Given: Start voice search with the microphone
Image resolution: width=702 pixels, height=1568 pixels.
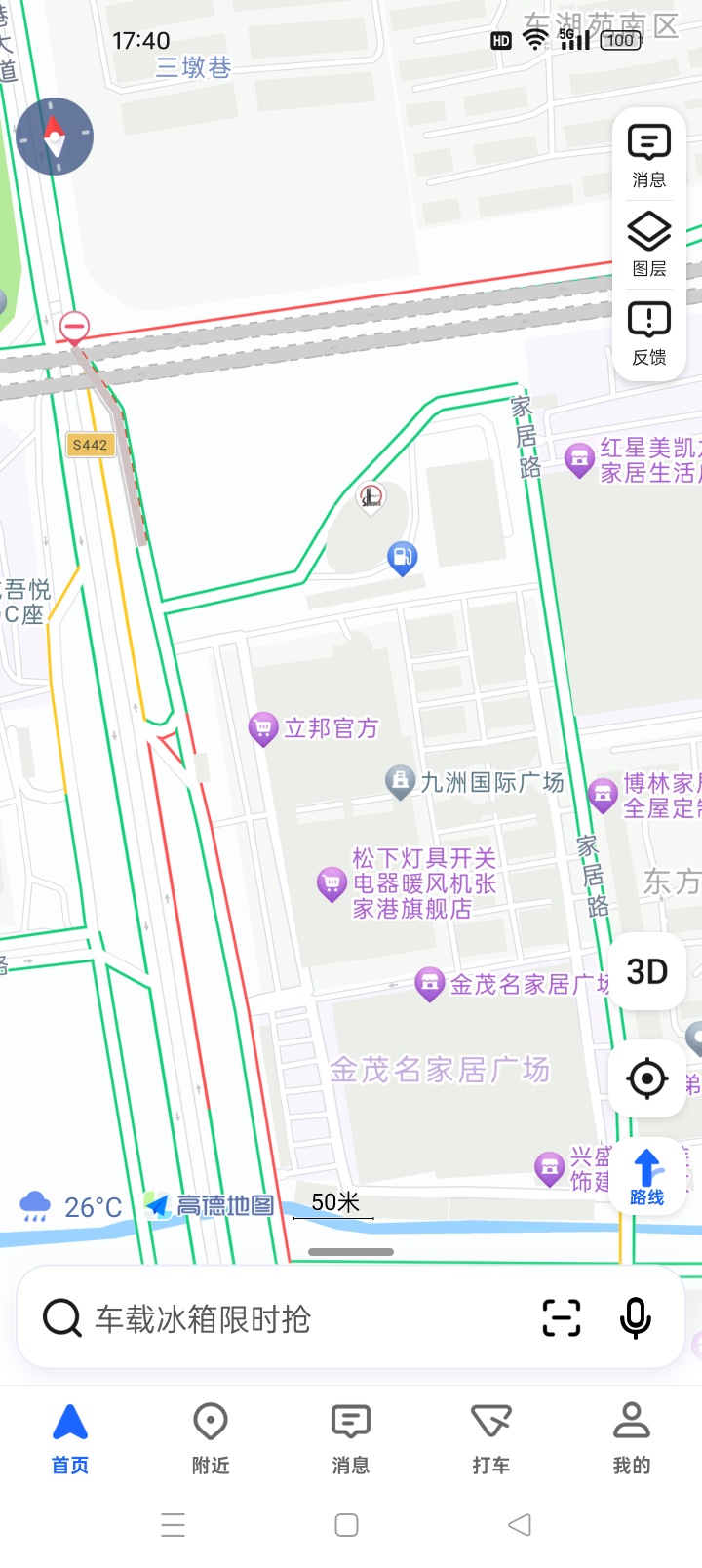Looking at the screenshot, I should (x=636, y=1318).
